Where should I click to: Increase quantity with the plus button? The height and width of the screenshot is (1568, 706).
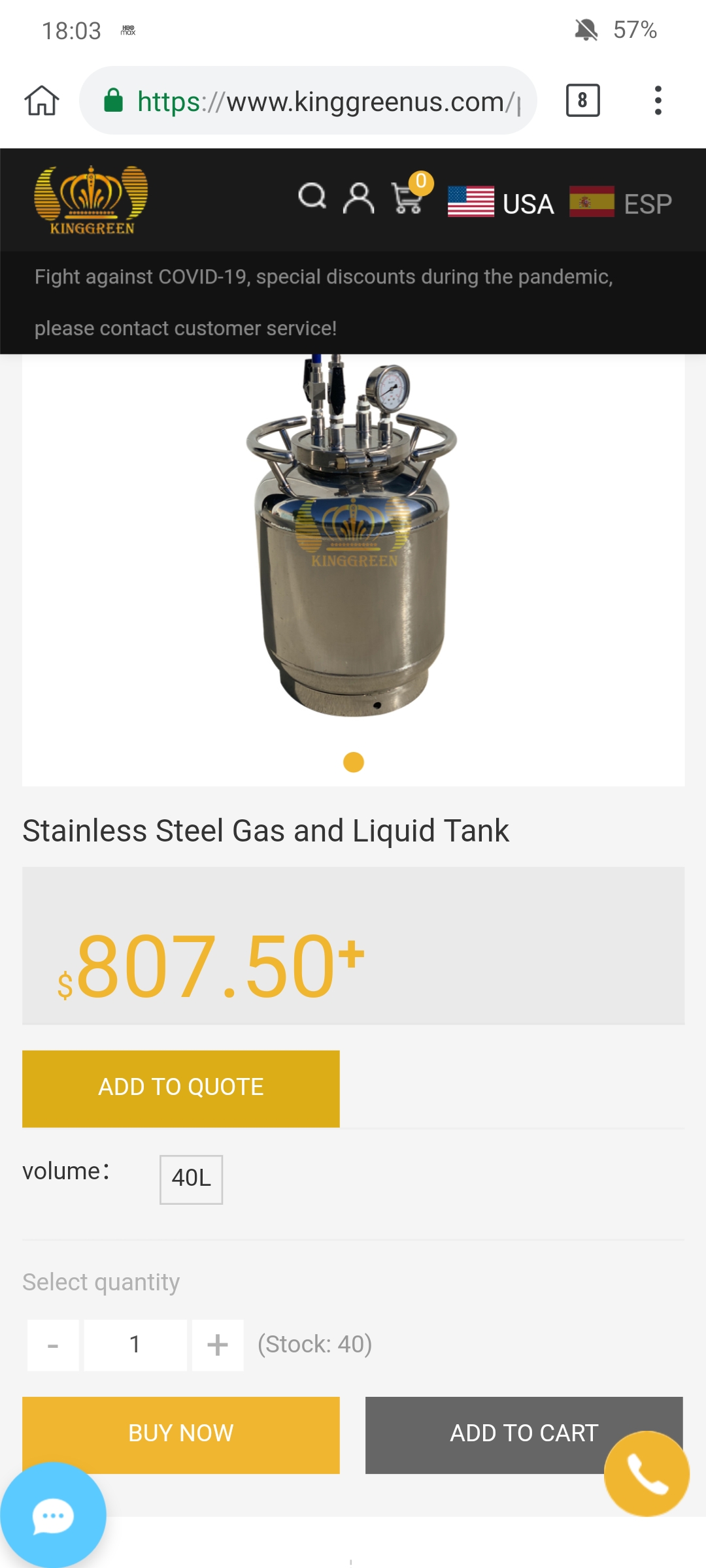(x=218, y=1345)
